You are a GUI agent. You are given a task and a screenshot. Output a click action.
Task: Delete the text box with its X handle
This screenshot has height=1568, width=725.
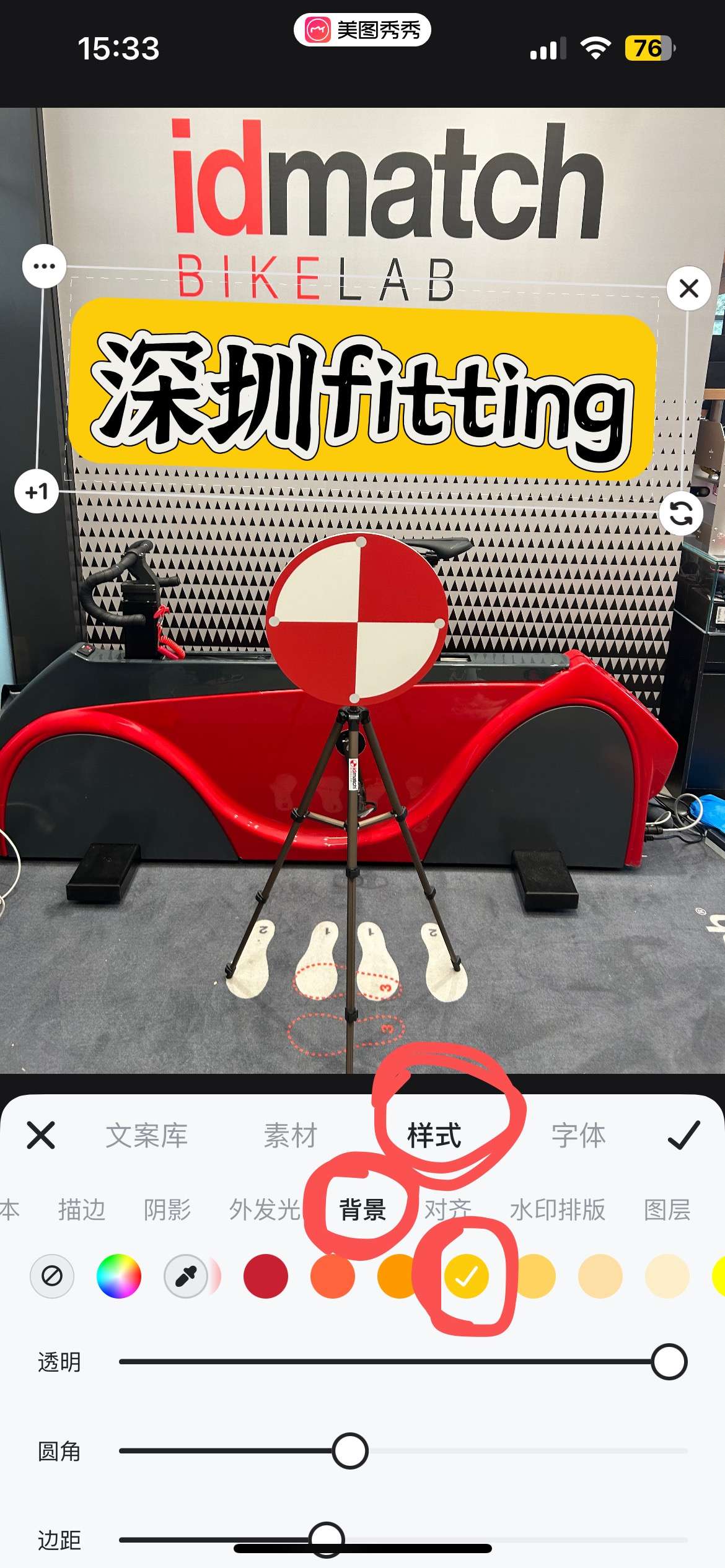[688, 289]
